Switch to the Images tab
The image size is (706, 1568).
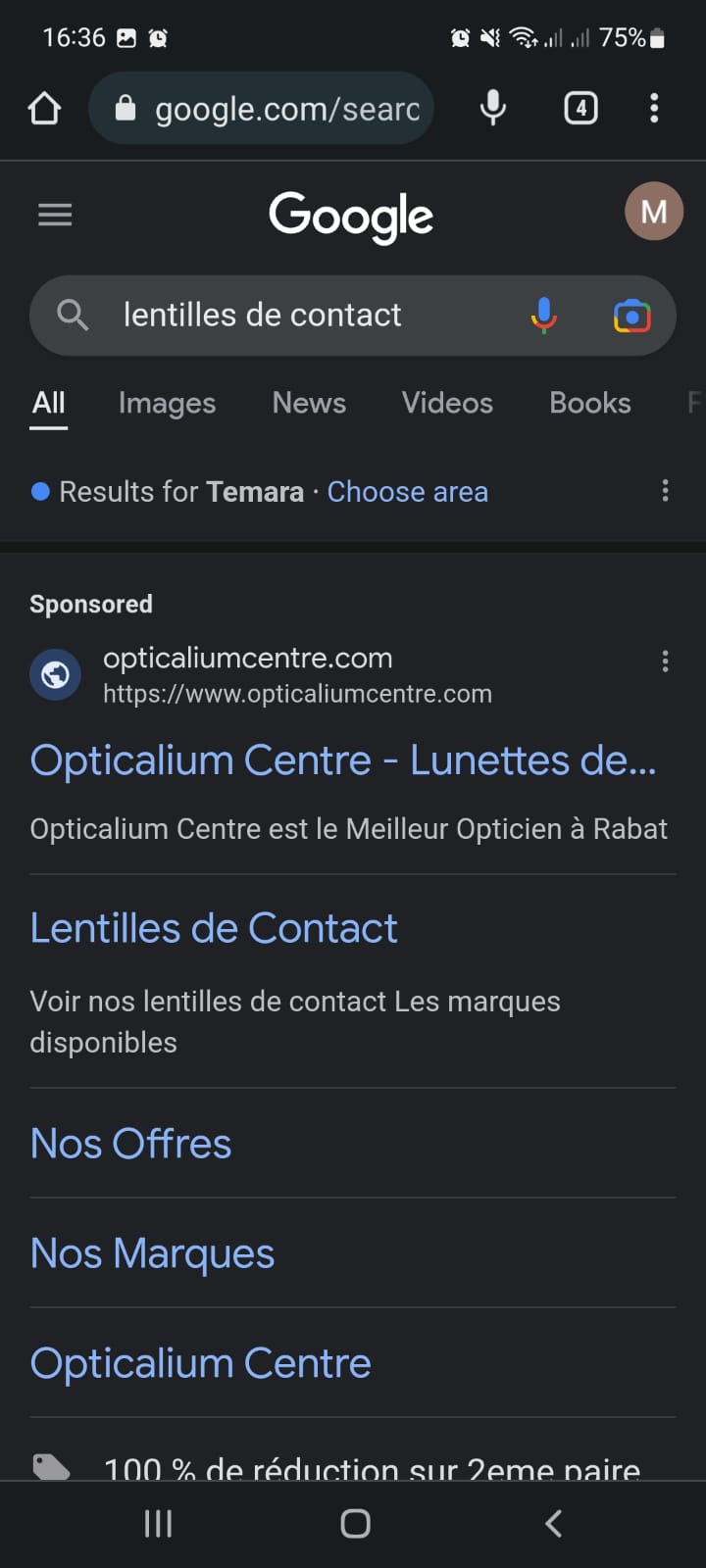click(167, 403)
